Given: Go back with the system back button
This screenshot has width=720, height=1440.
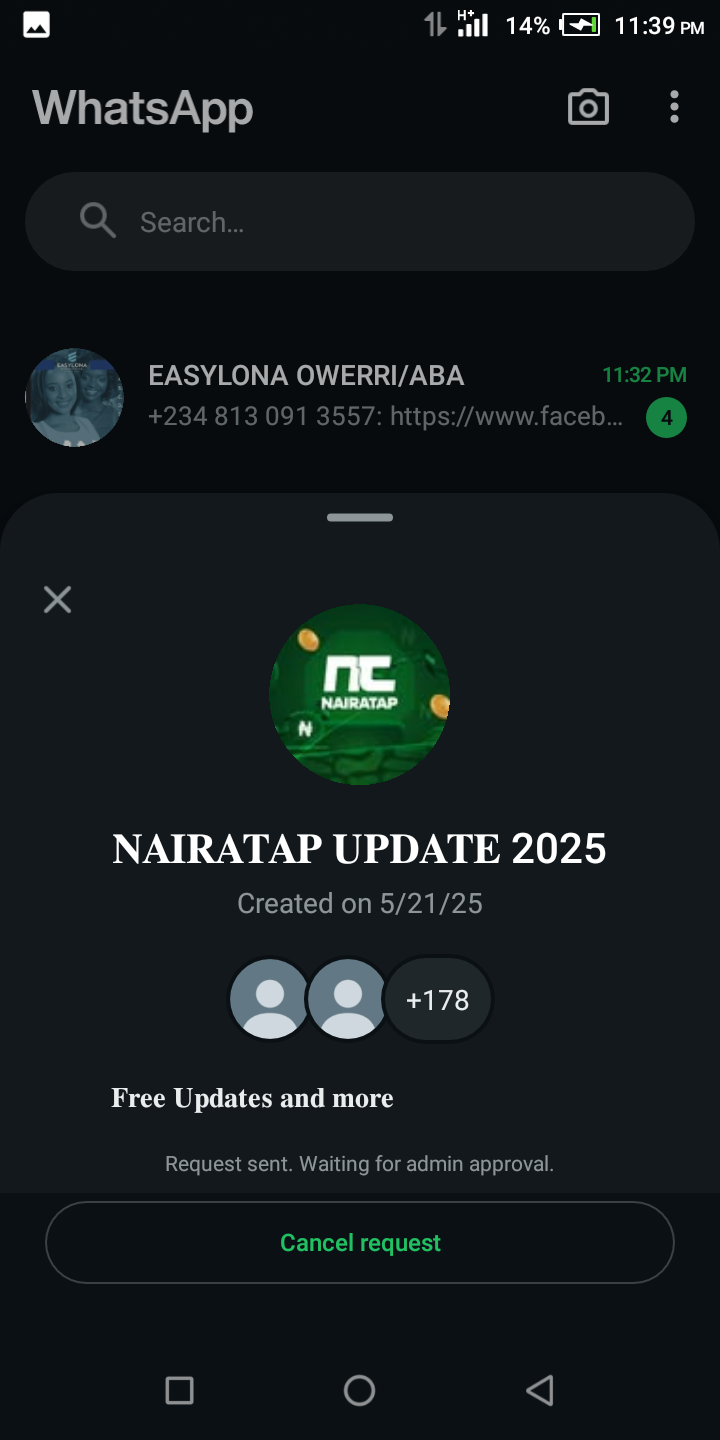Looking at the screenshot, I should click(x=539, y=1390).
